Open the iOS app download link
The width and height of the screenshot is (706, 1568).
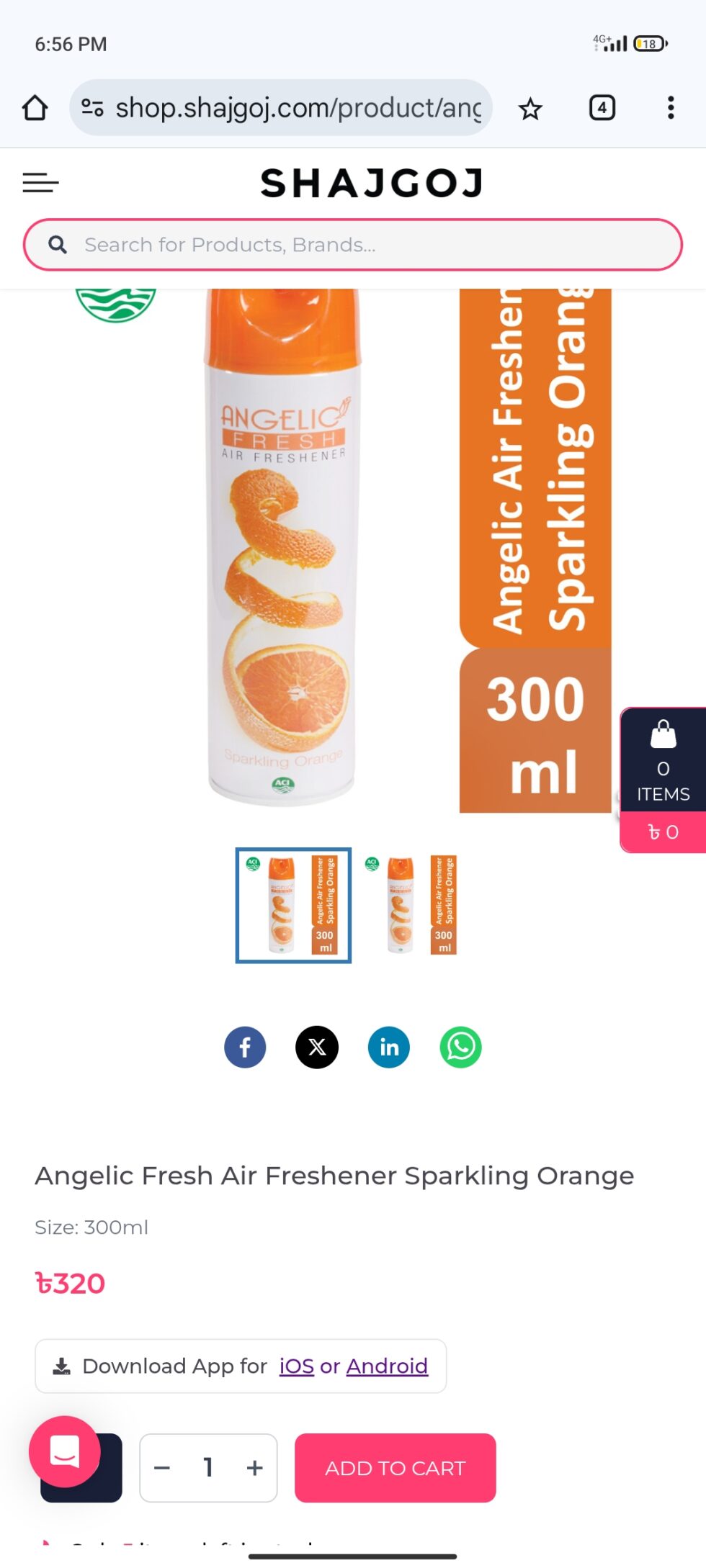coord(296,1366)
